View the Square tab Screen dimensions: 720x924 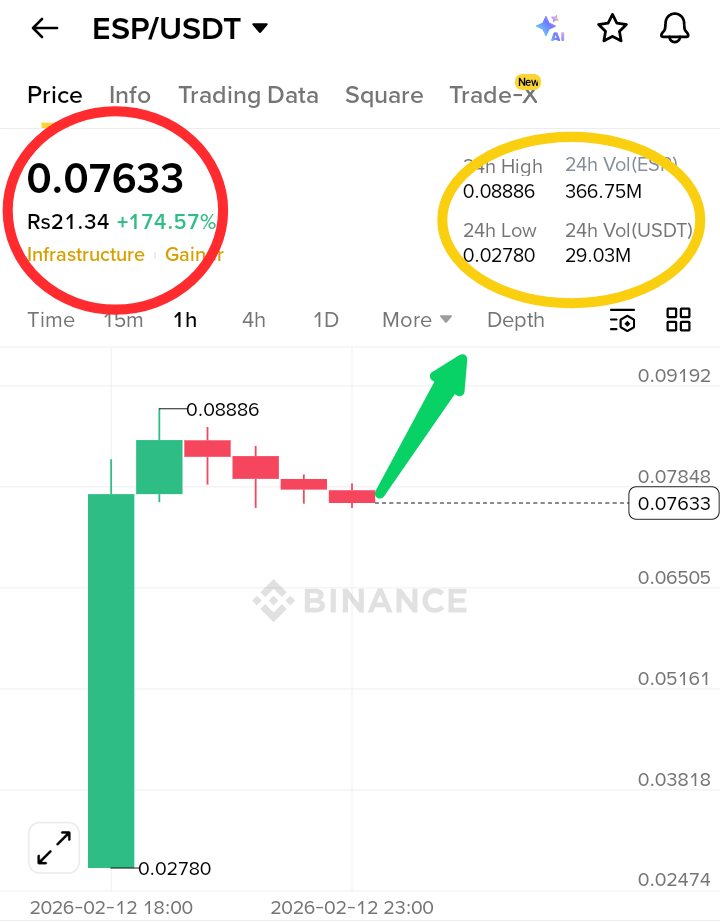[x=384, y=95]
